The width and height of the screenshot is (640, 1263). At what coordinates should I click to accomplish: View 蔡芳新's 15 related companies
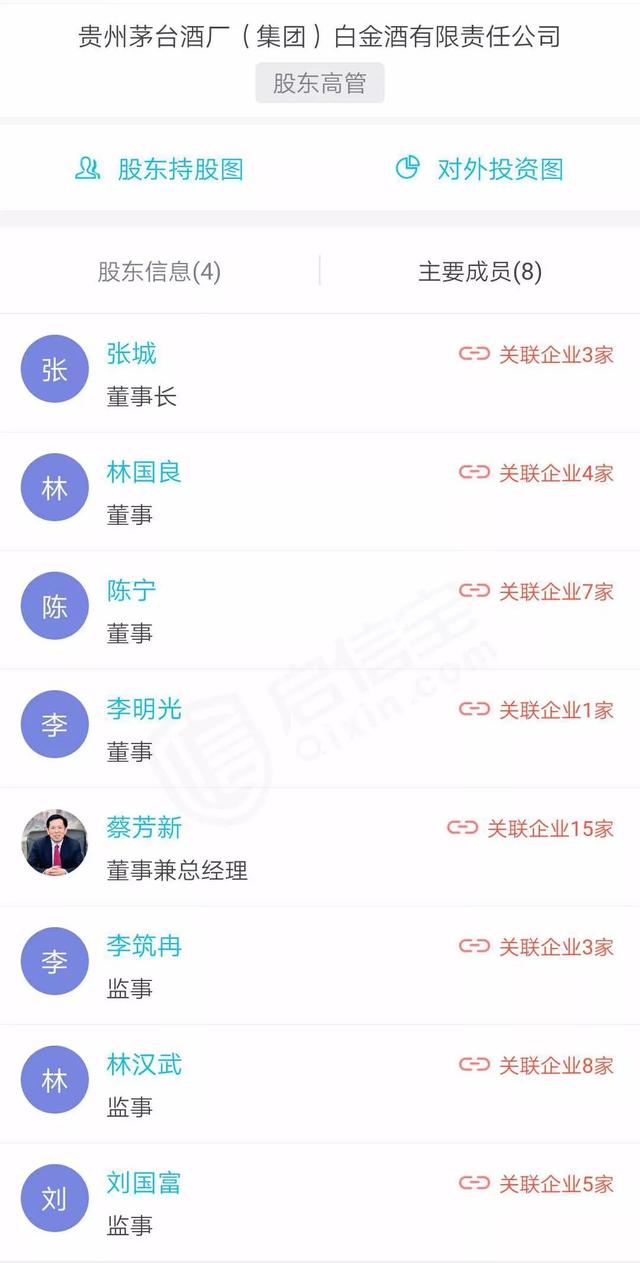coord(530,828)
